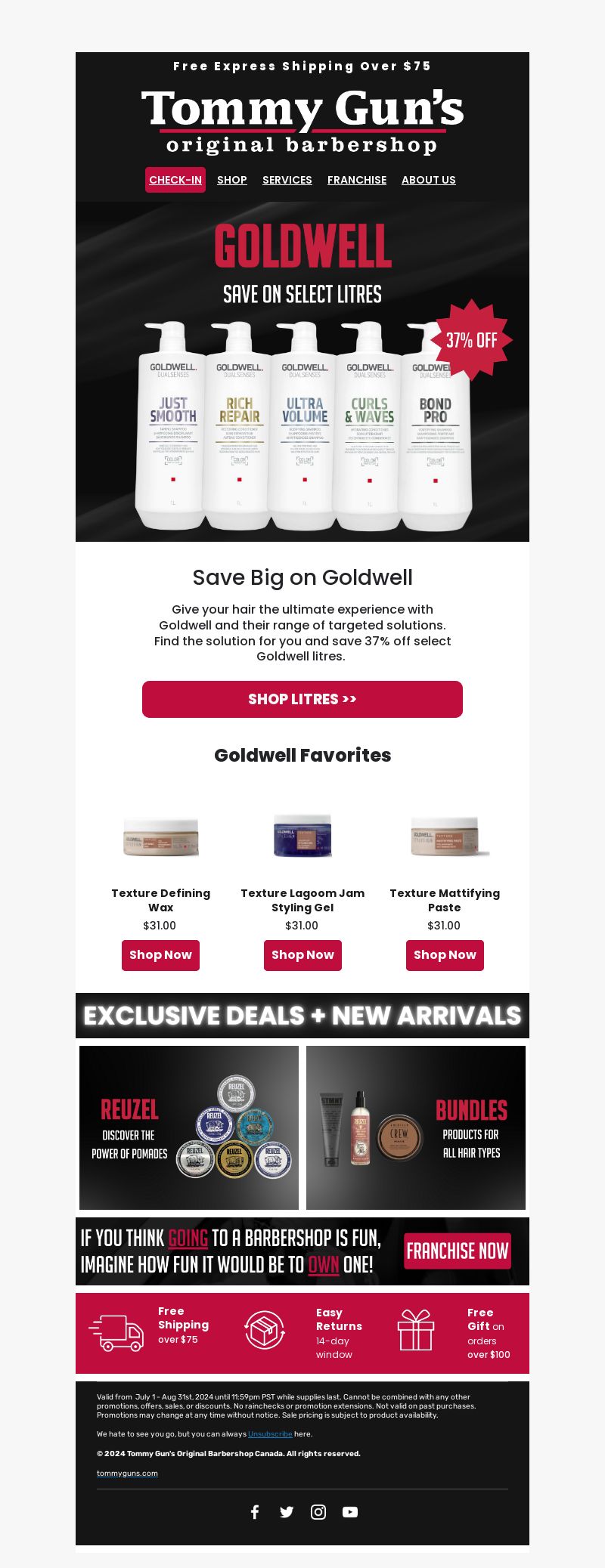
Task: Open the Facebook page icon
Action: (x=255, y=1511)
